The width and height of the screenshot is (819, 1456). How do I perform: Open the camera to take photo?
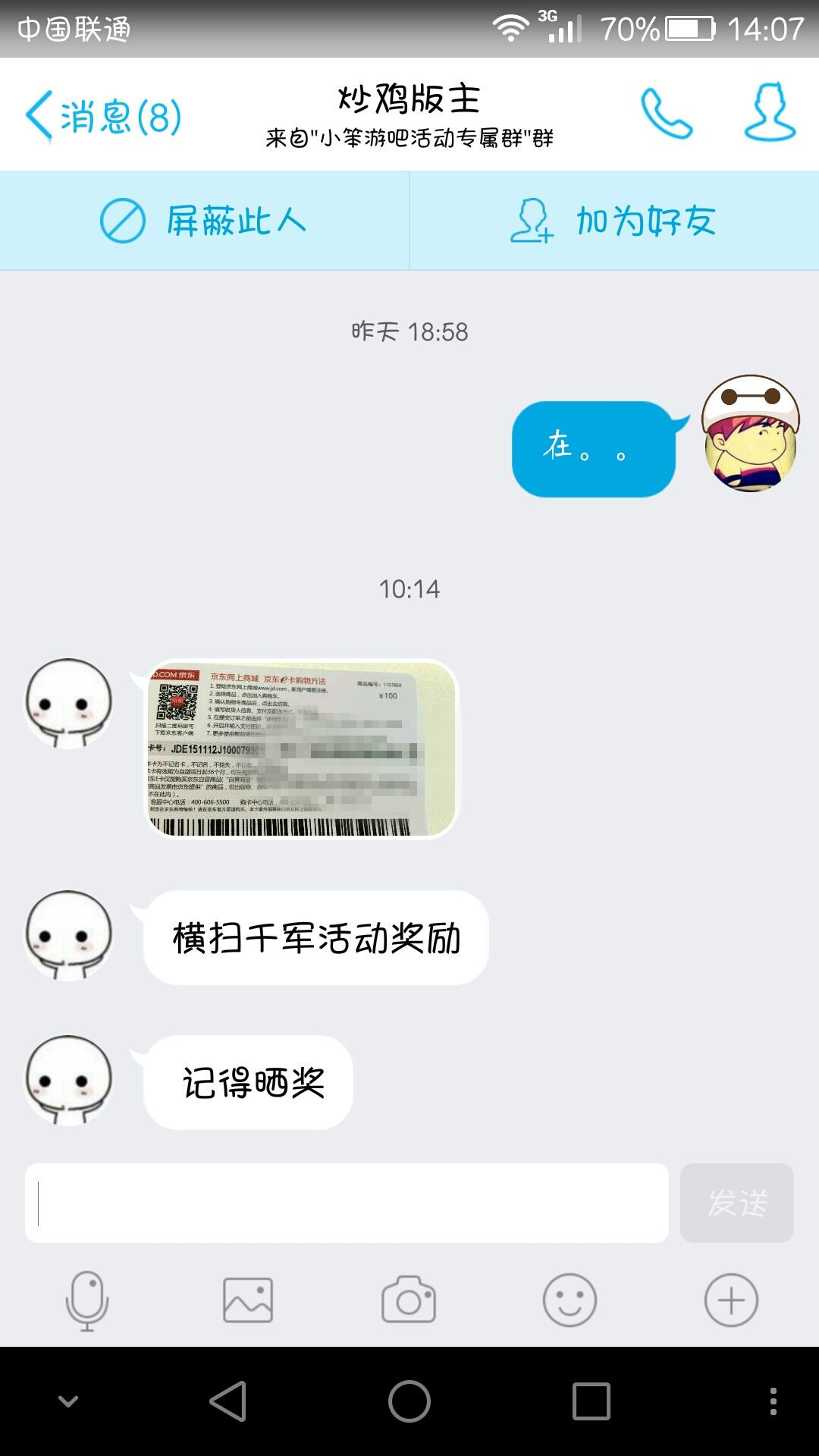click(x=409, y=1301)
